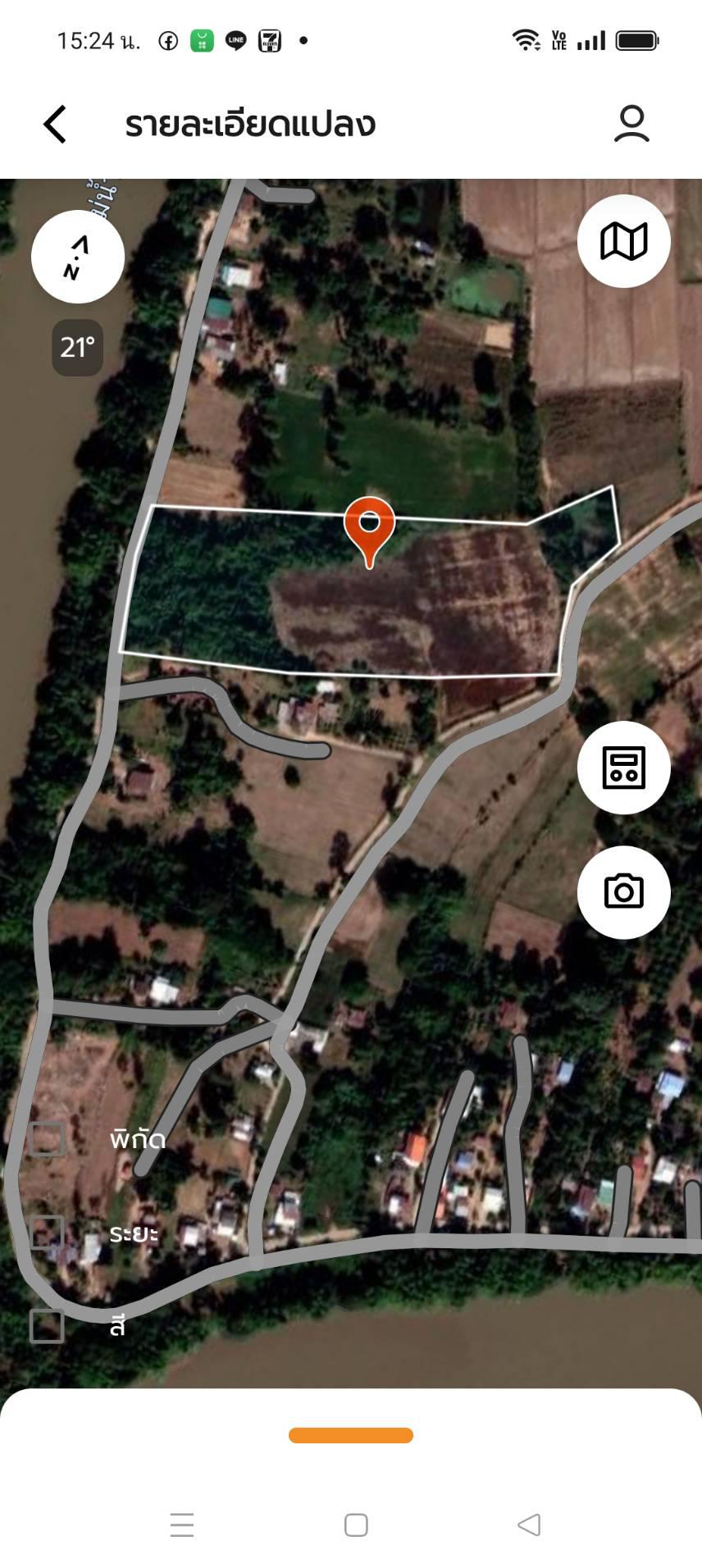Tap the orange bottom sheet handle
The height and width of the screenshot is (1568, 702).
pyautogui.click(x=351, y=1435)
